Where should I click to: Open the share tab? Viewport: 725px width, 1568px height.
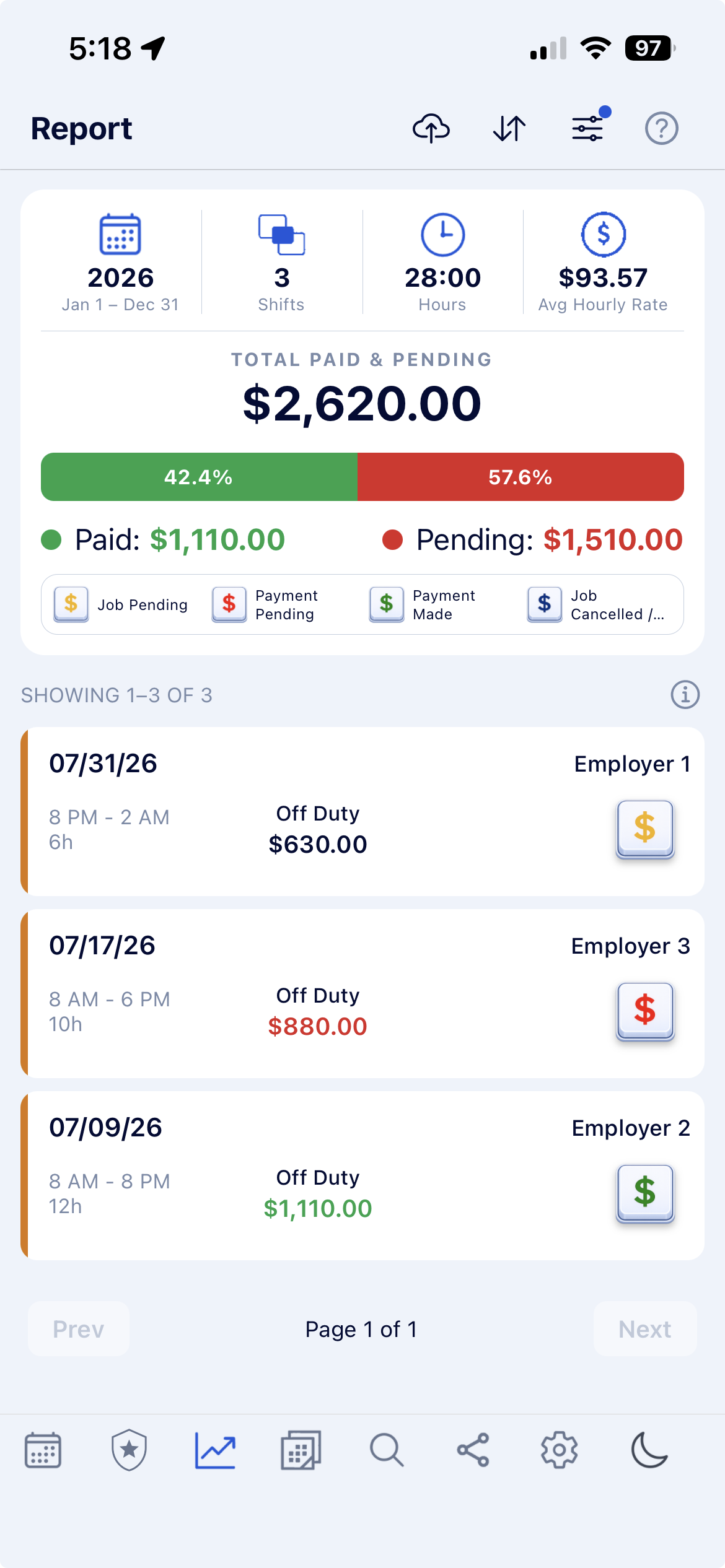coord(473,1450)
